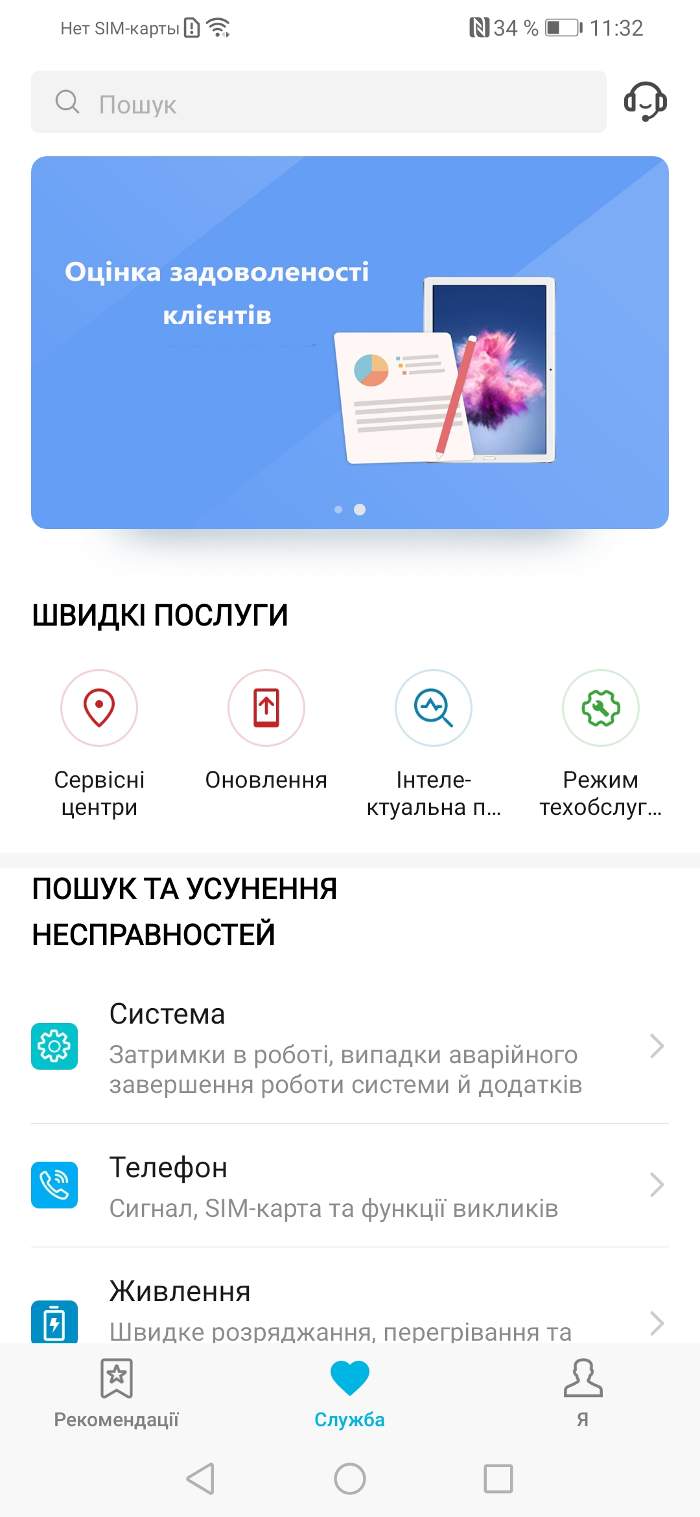Open the Оцінка задоволеності клієнтів banner
The image size is (700, 1517).
tap(350, 342)
